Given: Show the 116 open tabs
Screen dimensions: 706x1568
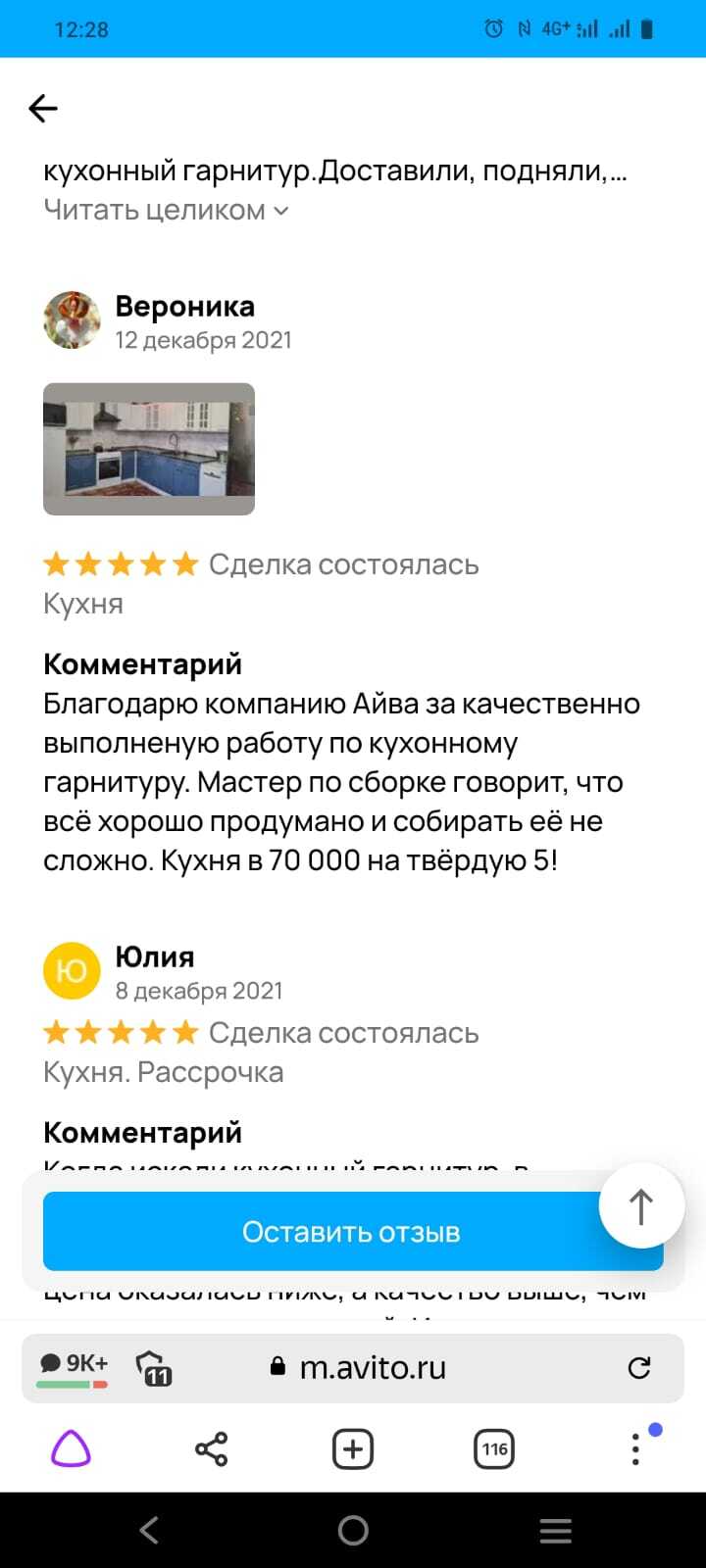Looking at the screenshot, I should click(x=494, y=1448).
